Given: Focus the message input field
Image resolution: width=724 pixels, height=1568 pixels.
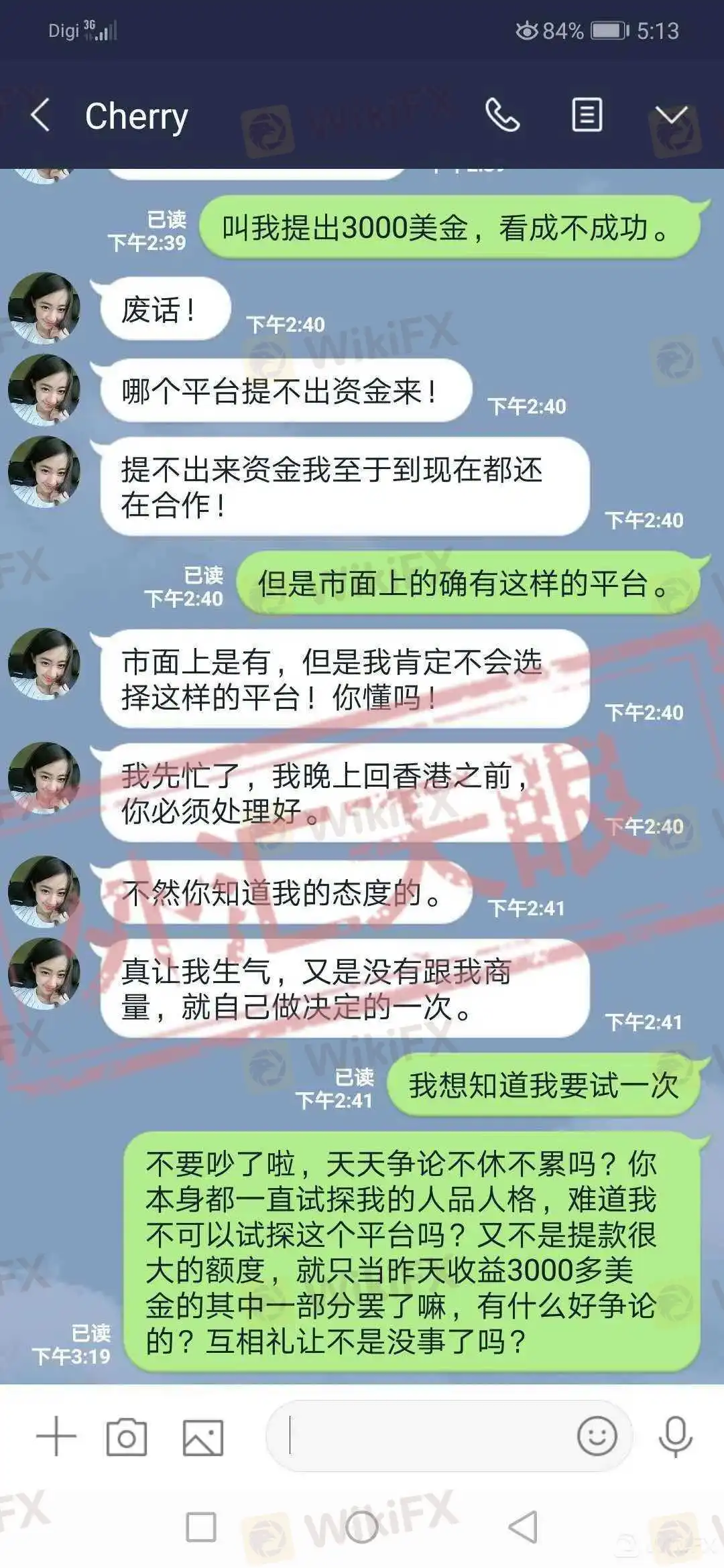Looking at the screenshot, I should pos(422,1436).
